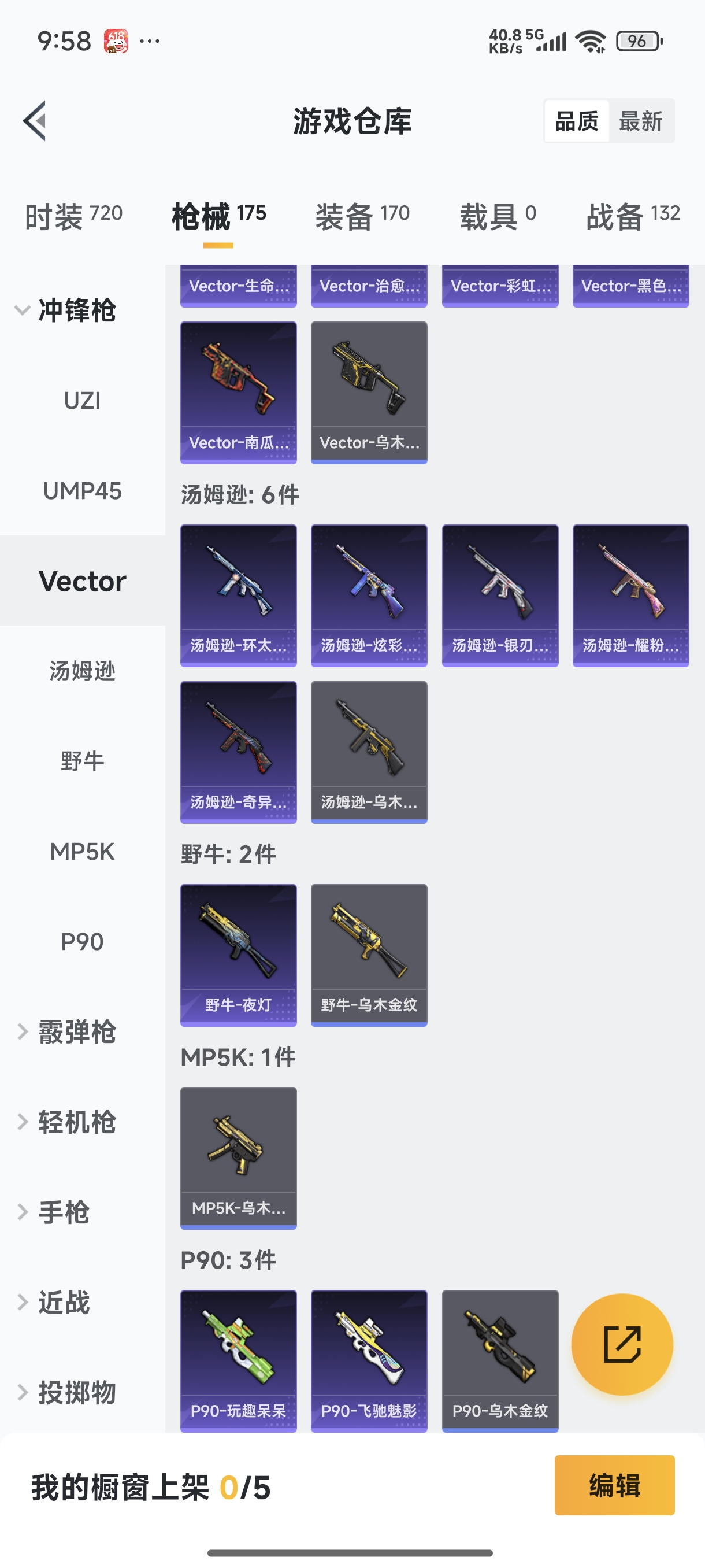View the 野牛-夜灯 item
This screenshot has height=1568, width=705.
click(x=239, y=955)
